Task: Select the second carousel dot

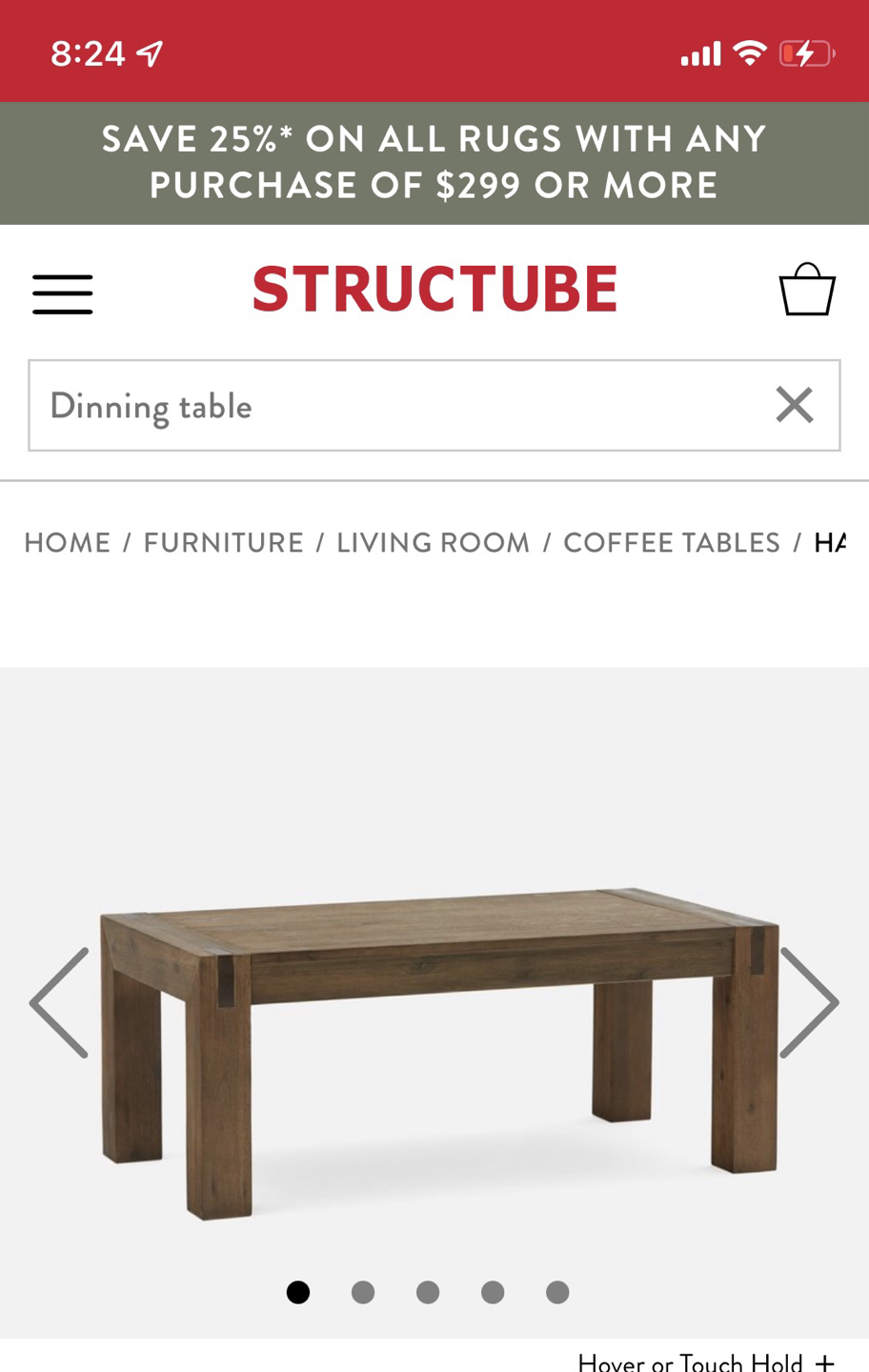Action: [363, 1292]
